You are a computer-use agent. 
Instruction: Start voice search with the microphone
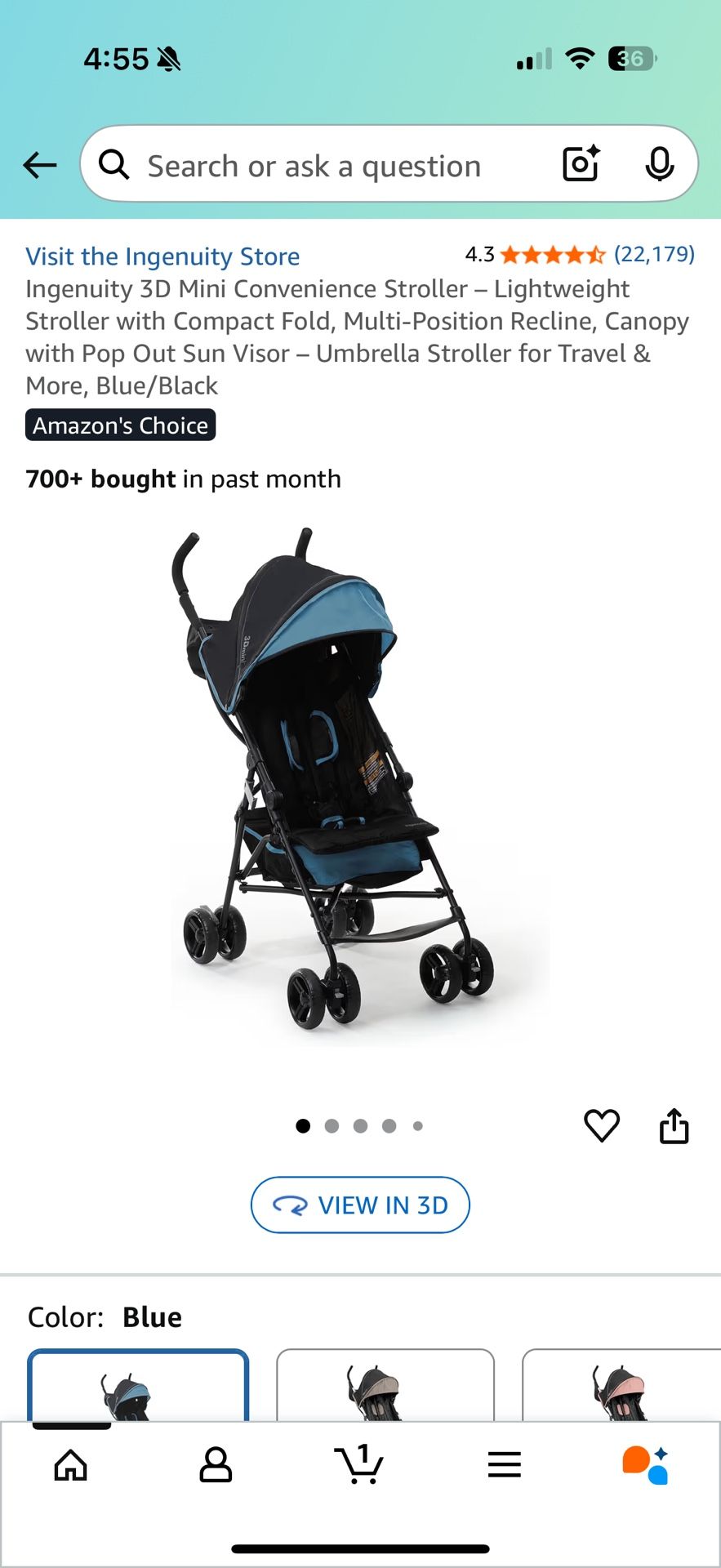(x=659, y=164)
